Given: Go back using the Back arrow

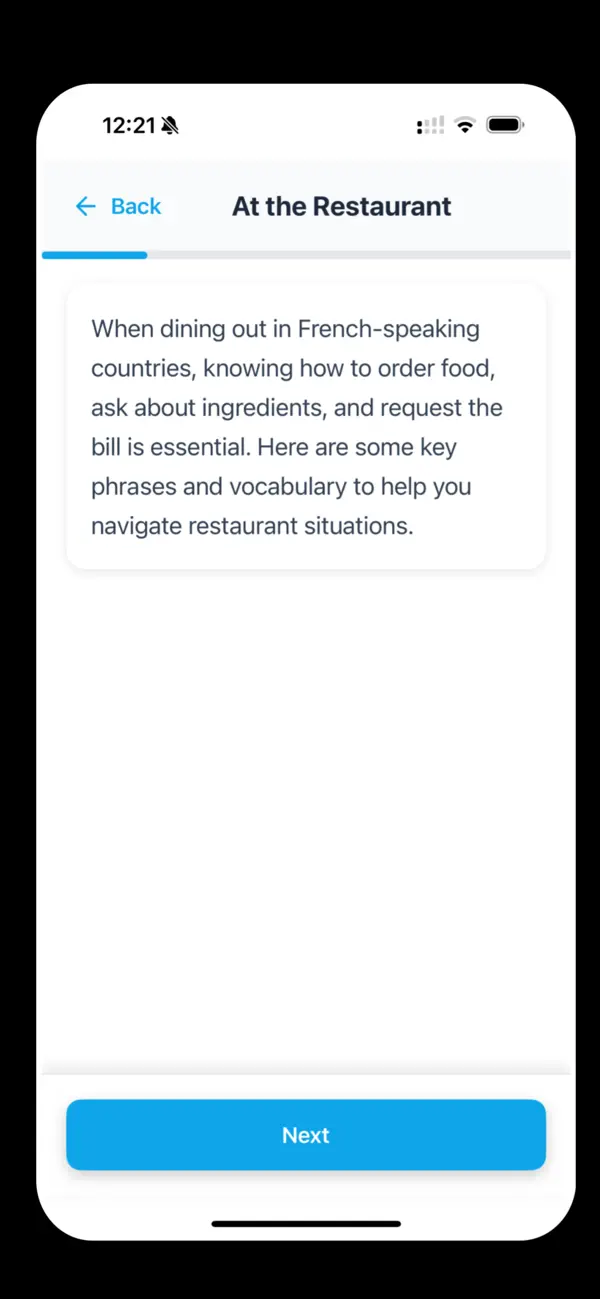Looking at the screenshot, I should (x=86, y=206).
